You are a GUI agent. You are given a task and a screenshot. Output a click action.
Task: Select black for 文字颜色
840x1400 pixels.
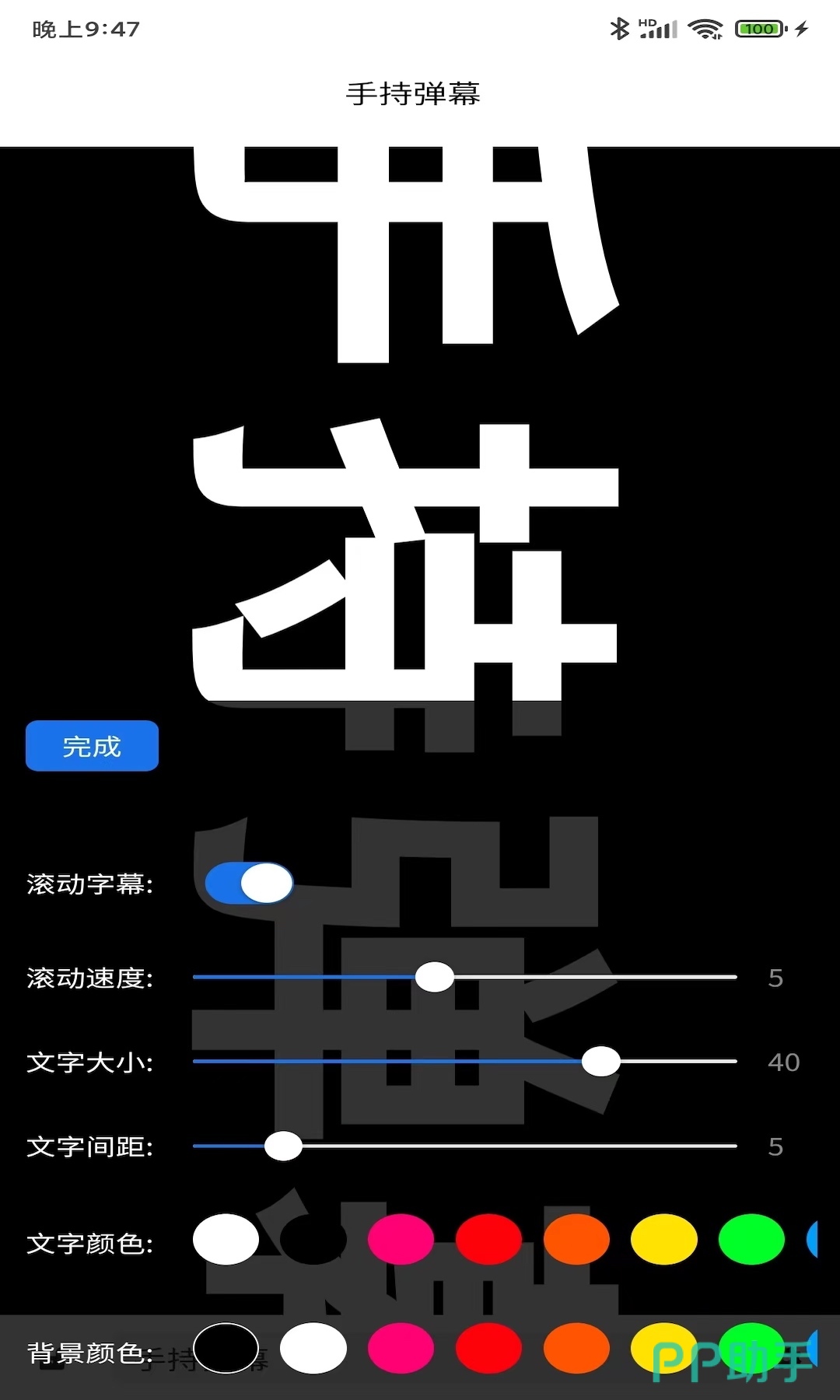click(313, 1239)
